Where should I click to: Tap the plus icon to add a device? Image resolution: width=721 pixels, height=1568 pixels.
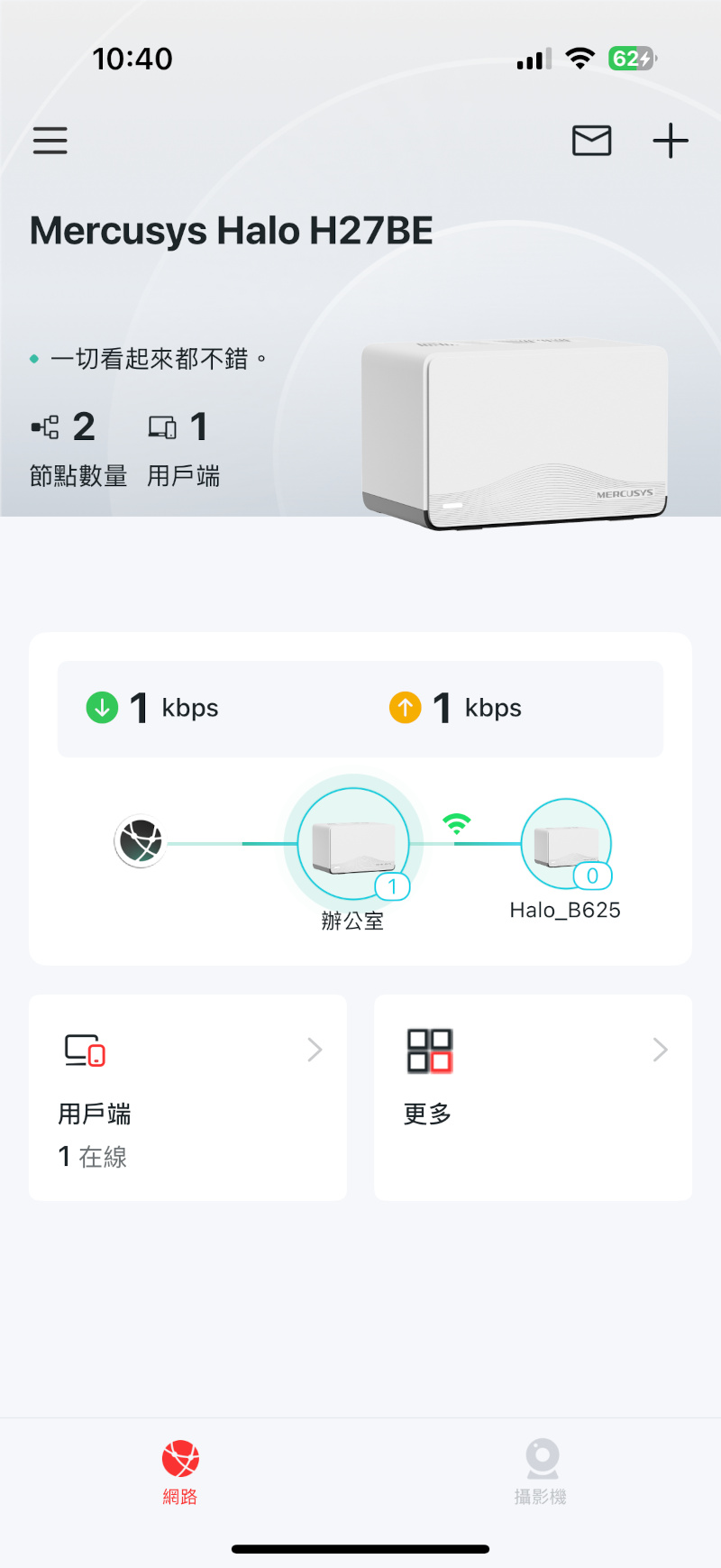[671, 141]
